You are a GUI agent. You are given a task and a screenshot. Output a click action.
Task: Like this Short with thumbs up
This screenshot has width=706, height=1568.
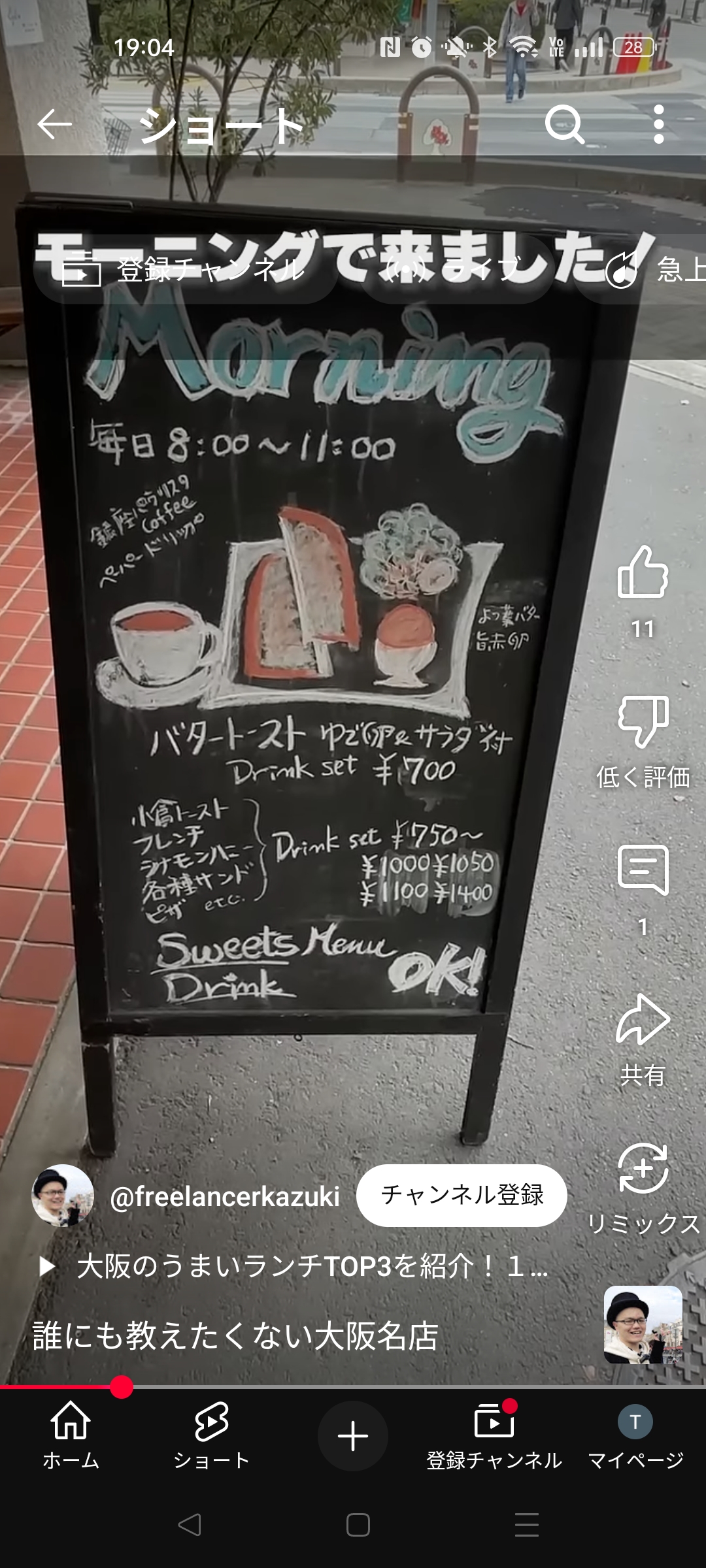pyautogui.click(x=643, y=574)
